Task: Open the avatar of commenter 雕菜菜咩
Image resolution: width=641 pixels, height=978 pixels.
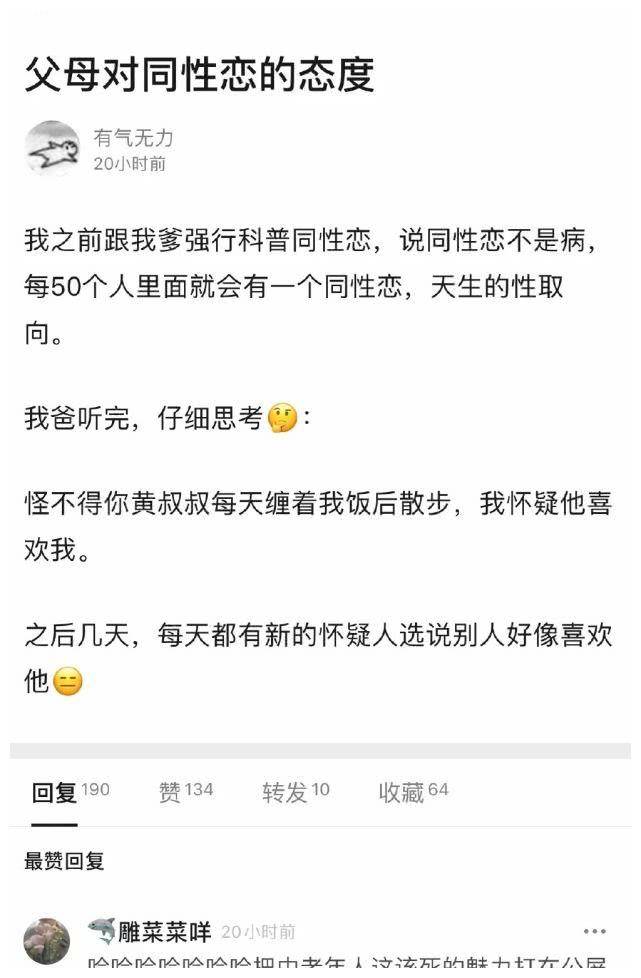Action: click(x=47, y=941)
